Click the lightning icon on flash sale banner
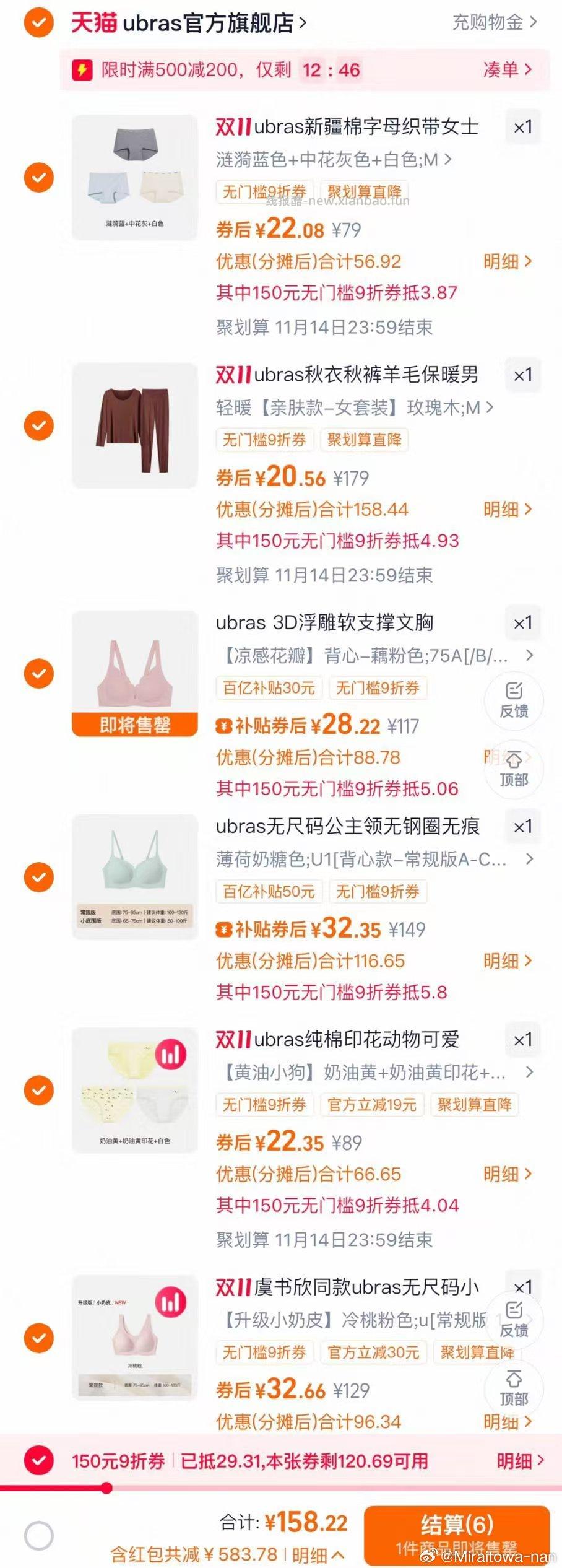Screen dimensions: 562x1568 pyautogui.click(x=82, y=70)
